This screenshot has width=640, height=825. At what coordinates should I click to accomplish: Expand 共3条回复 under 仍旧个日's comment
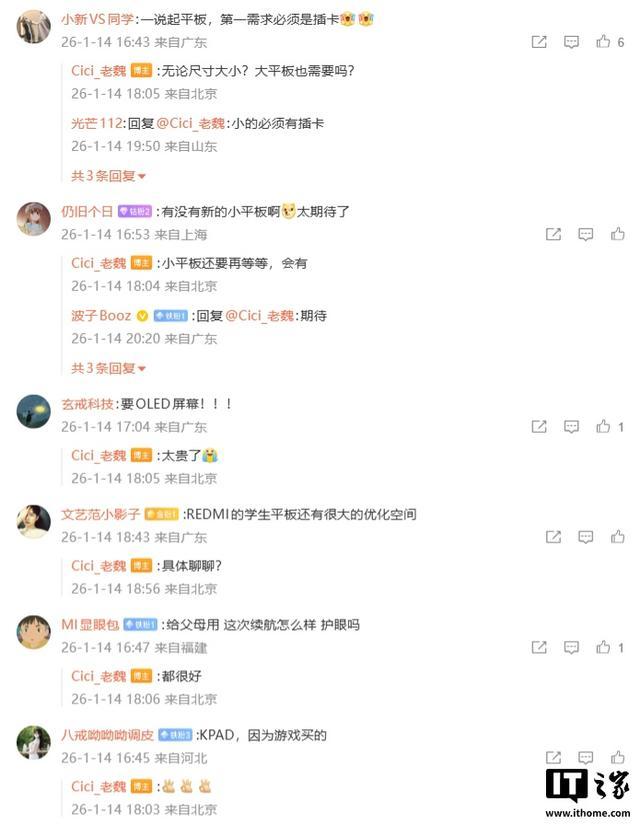coord(108,368)
